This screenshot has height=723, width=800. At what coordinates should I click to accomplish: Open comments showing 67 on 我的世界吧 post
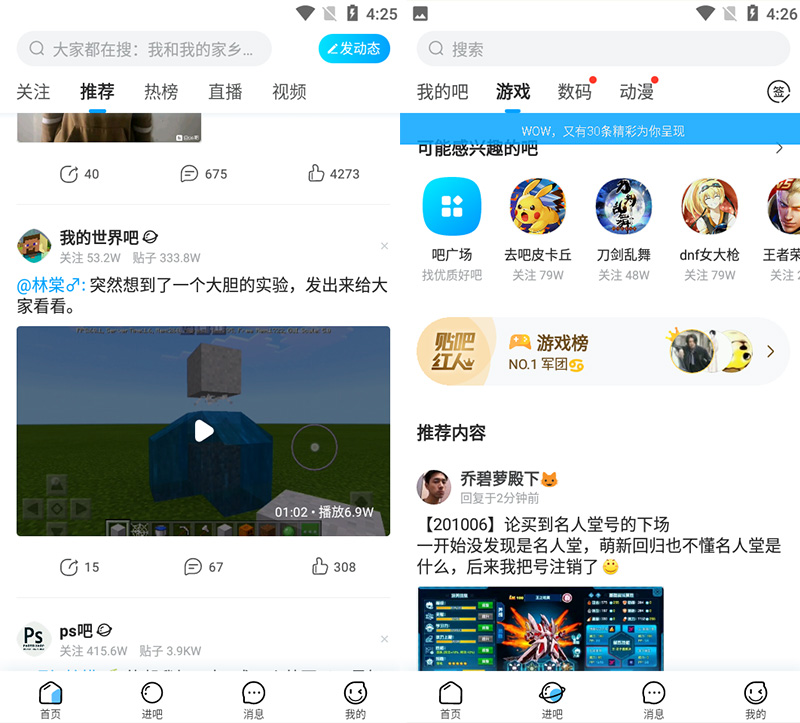coord(203,566)
